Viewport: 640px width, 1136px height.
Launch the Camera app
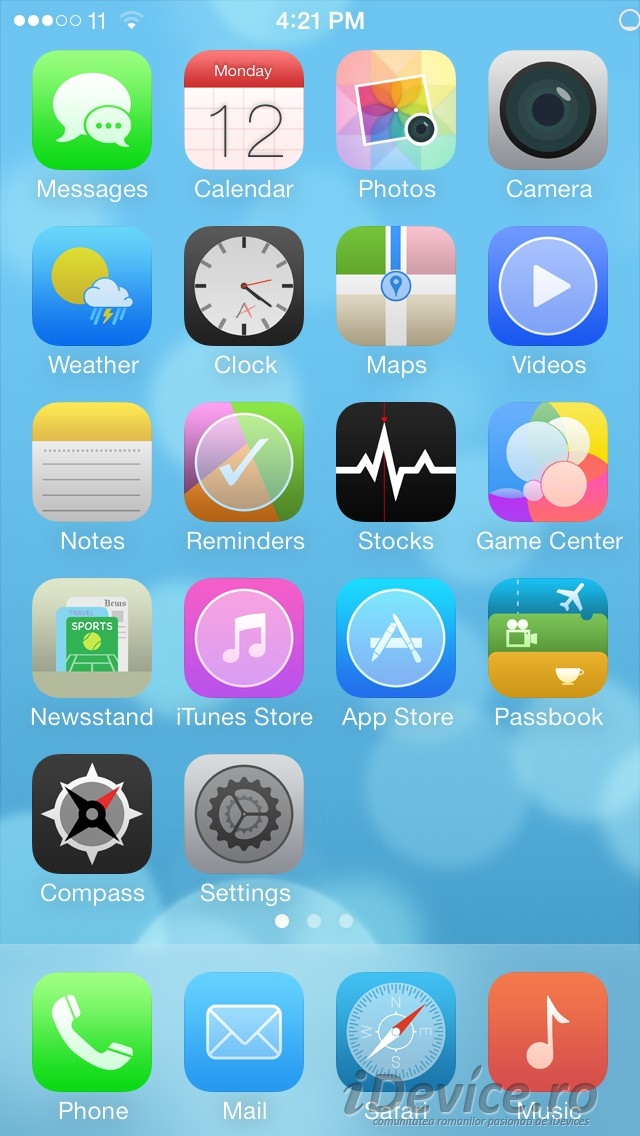tap(548, 110)
